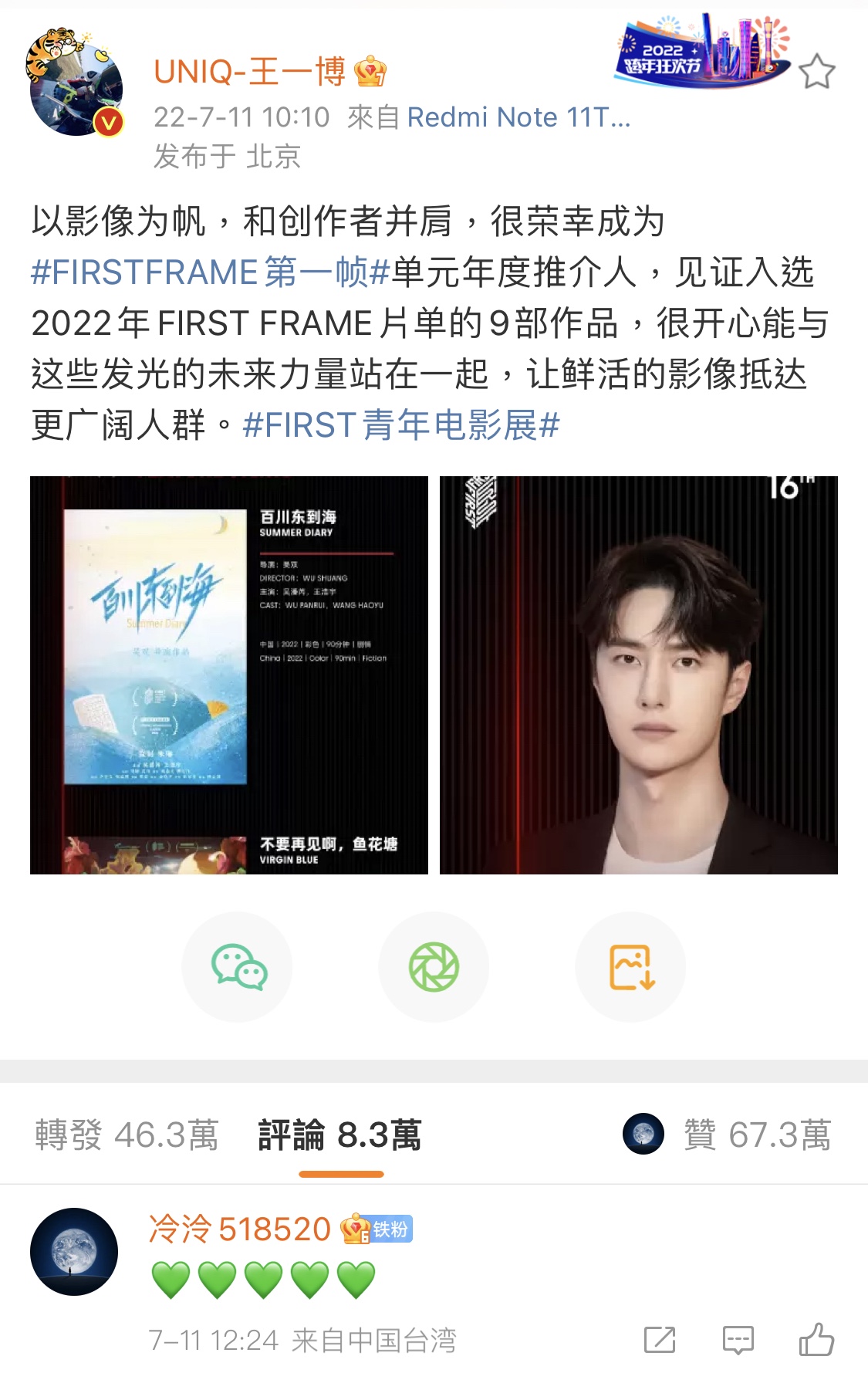View the 百川东到海 Summer Diary poster image
This screenshot has width=868, height=1373.
point(228,675)
